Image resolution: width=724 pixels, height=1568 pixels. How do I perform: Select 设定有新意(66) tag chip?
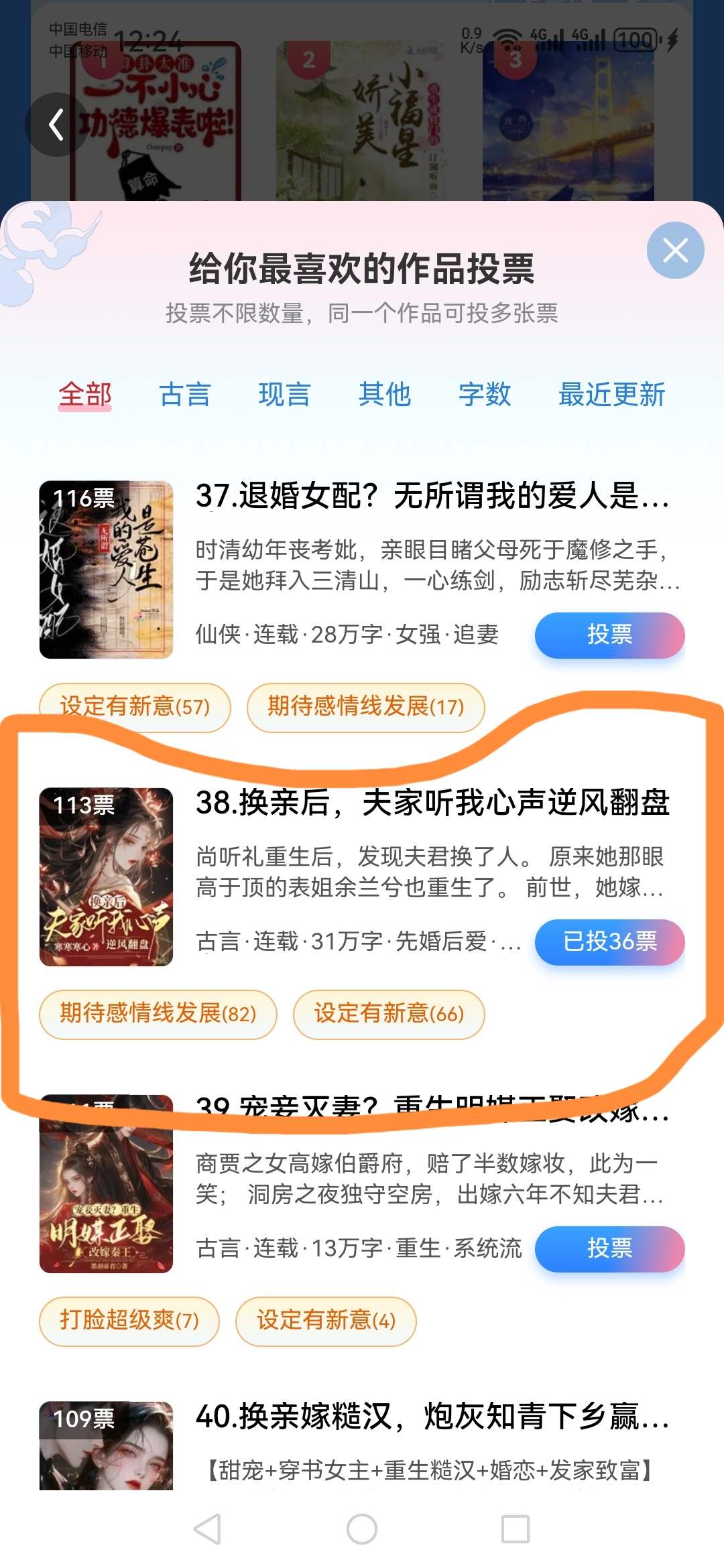(389, 1013)
